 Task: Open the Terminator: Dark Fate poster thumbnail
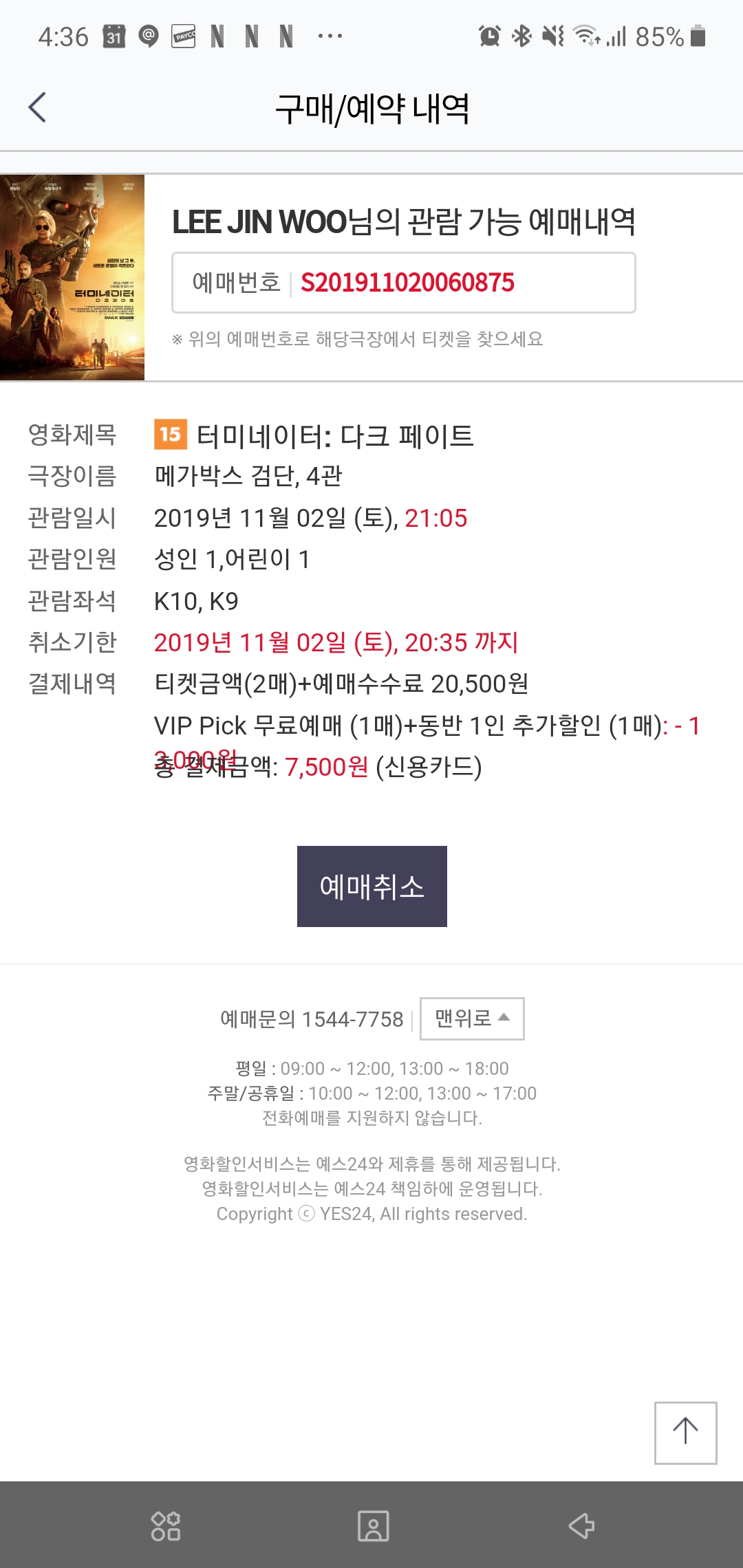coord(72,277)
